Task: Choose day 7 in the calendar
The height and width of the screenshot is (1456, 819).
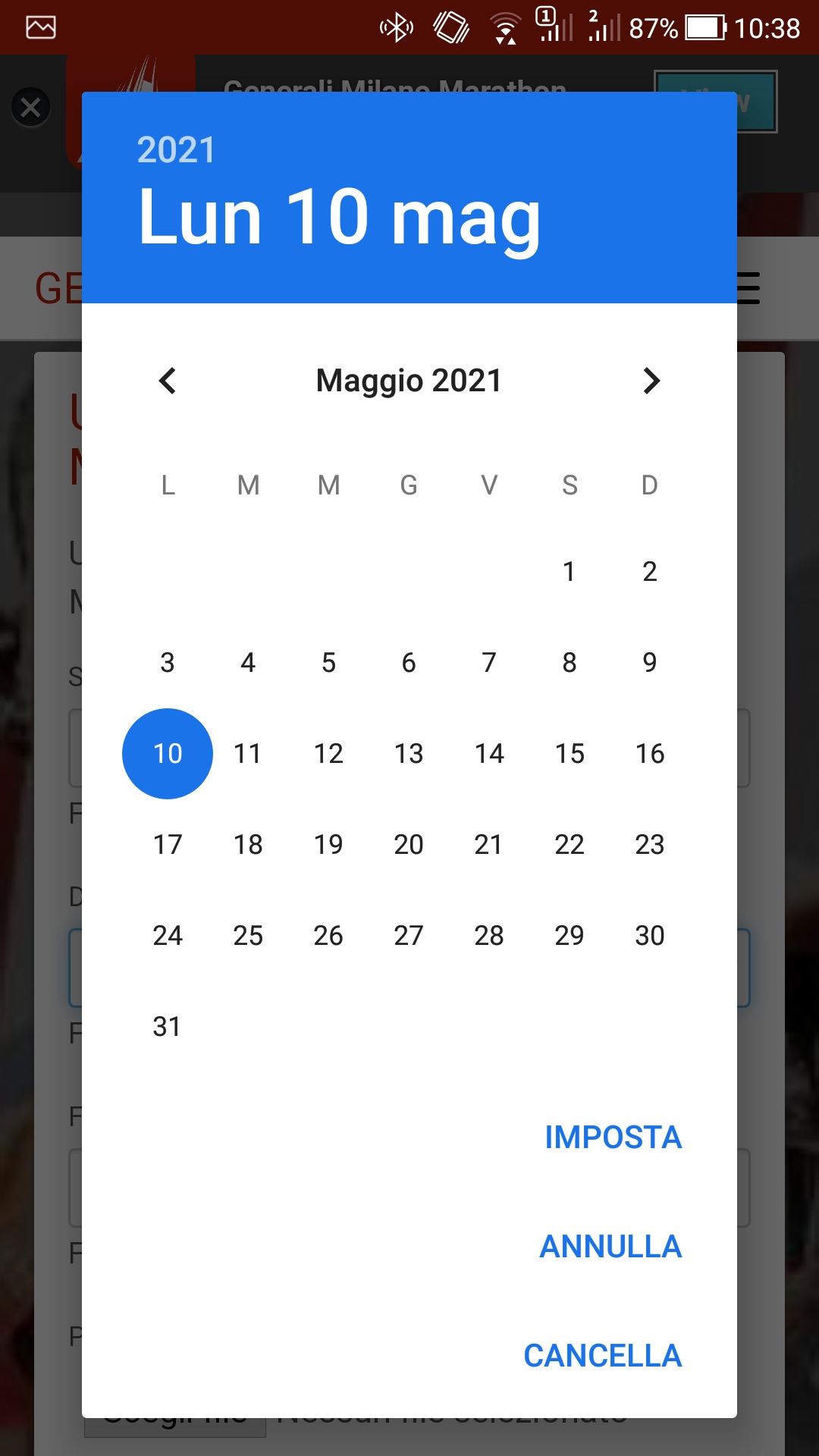Action: (x=489, y=663)
